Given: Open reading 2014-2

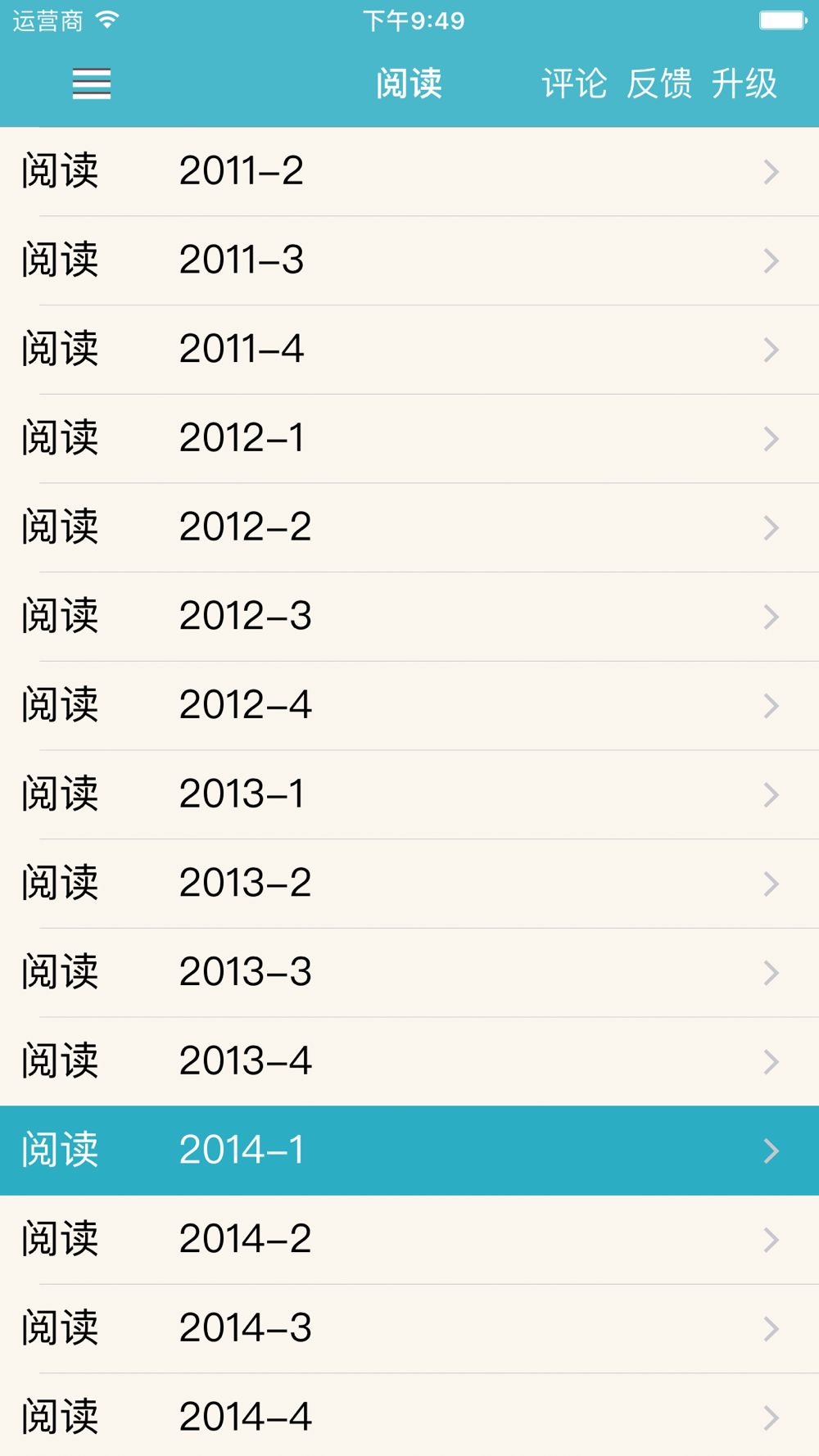Looking at the screenshot, I should click(x=409, y=1240).
